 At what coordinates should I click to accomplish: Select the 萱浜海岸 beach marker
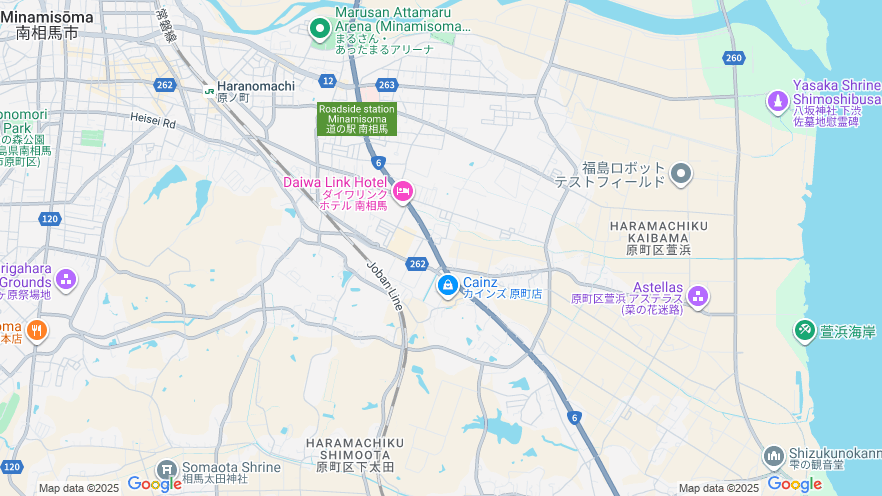pos(805,330)
